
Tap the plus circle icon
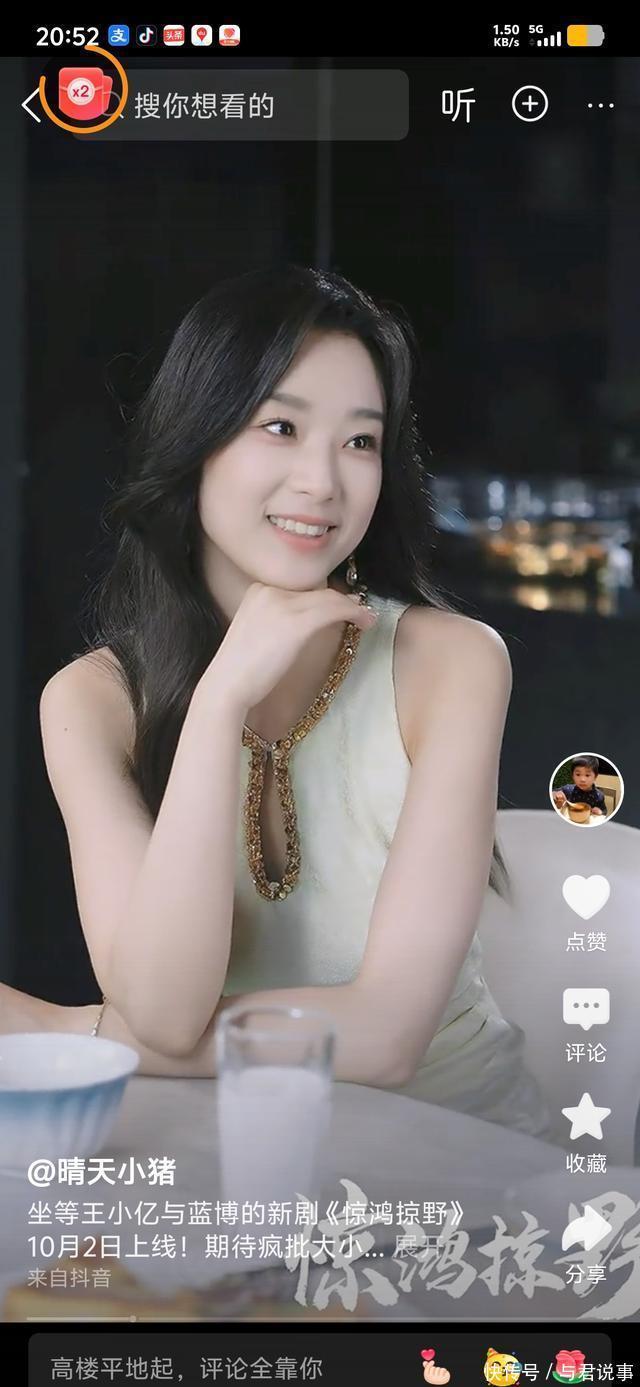tap(530, 105)
